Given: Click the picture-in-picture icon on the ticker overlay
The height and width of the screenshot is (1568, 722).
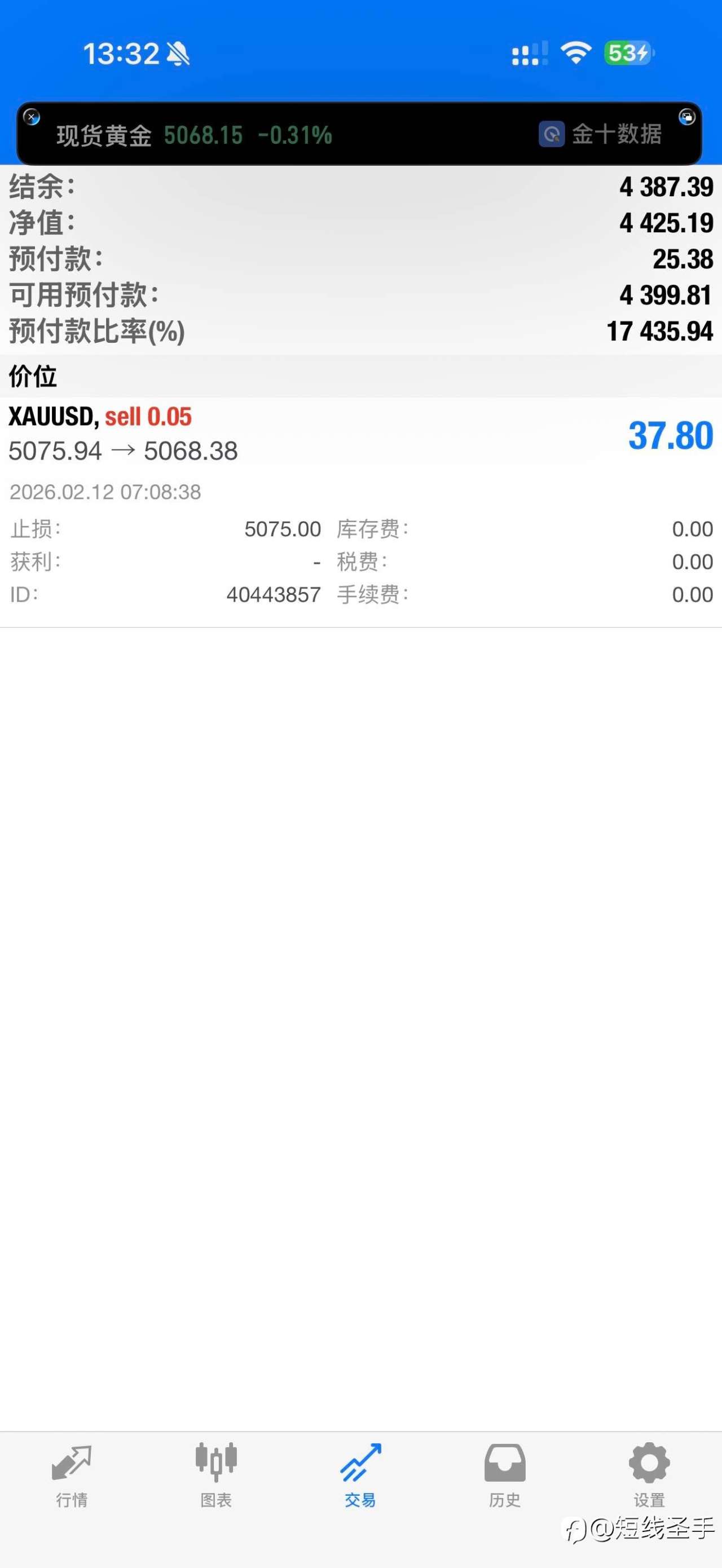Looking at the screenshot, I should [x=686, y=116].
